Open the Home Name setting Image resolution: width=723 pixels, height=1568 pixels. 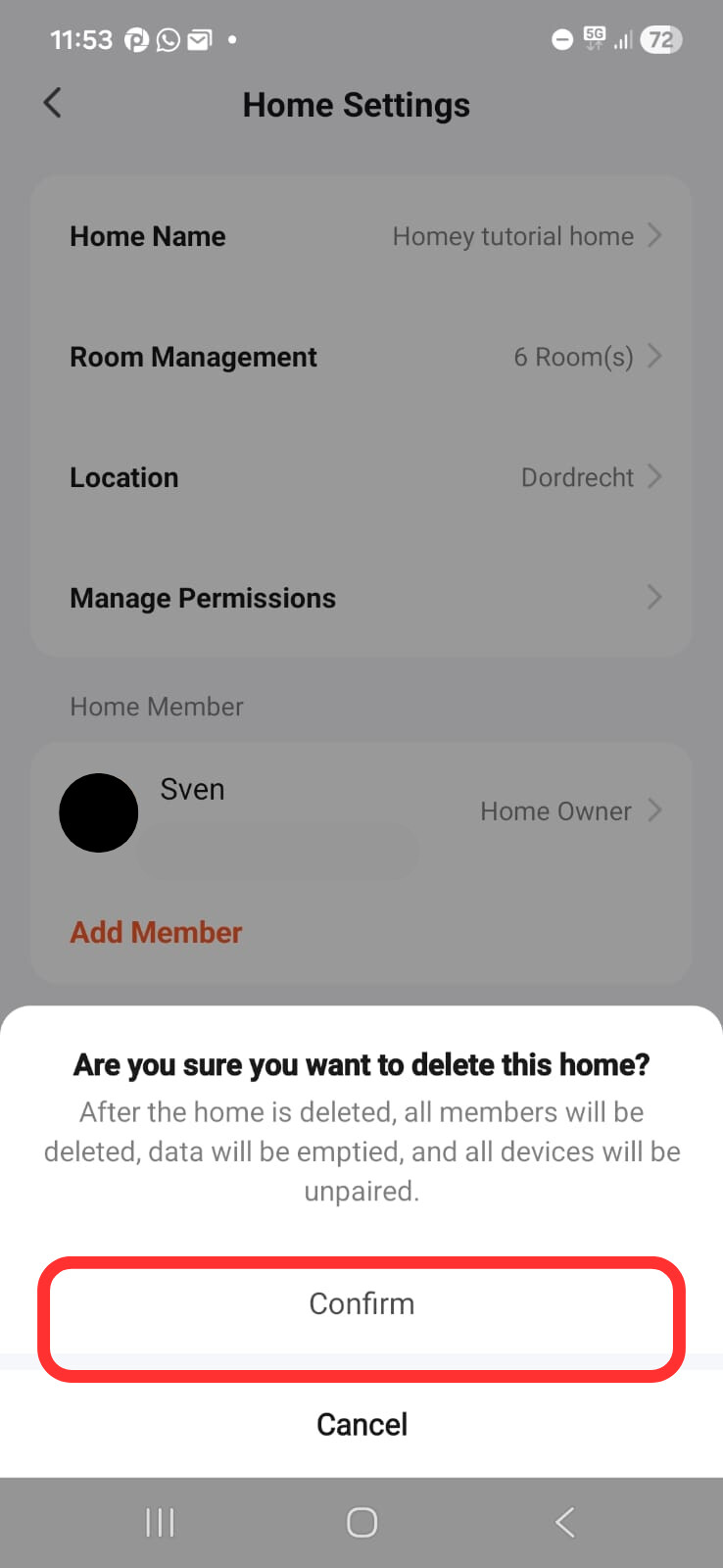361,236
